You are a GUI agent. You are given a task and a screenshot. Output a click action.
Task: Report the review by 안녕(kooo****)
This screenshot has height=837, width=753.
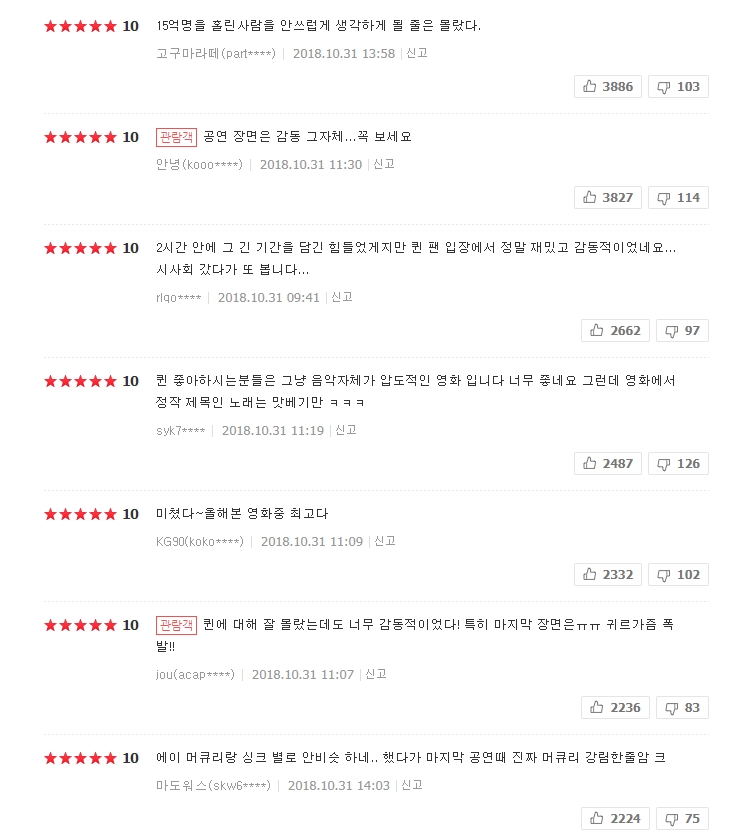384,164
